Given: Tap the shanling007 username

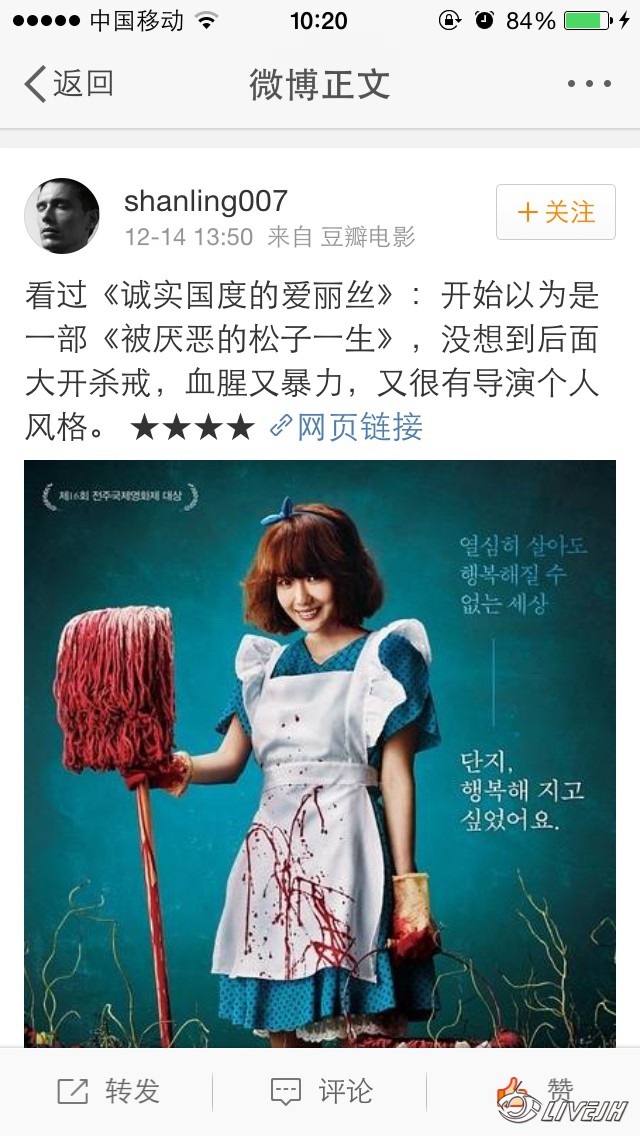Looking at the screenshot, I should [x=206, y=201].
